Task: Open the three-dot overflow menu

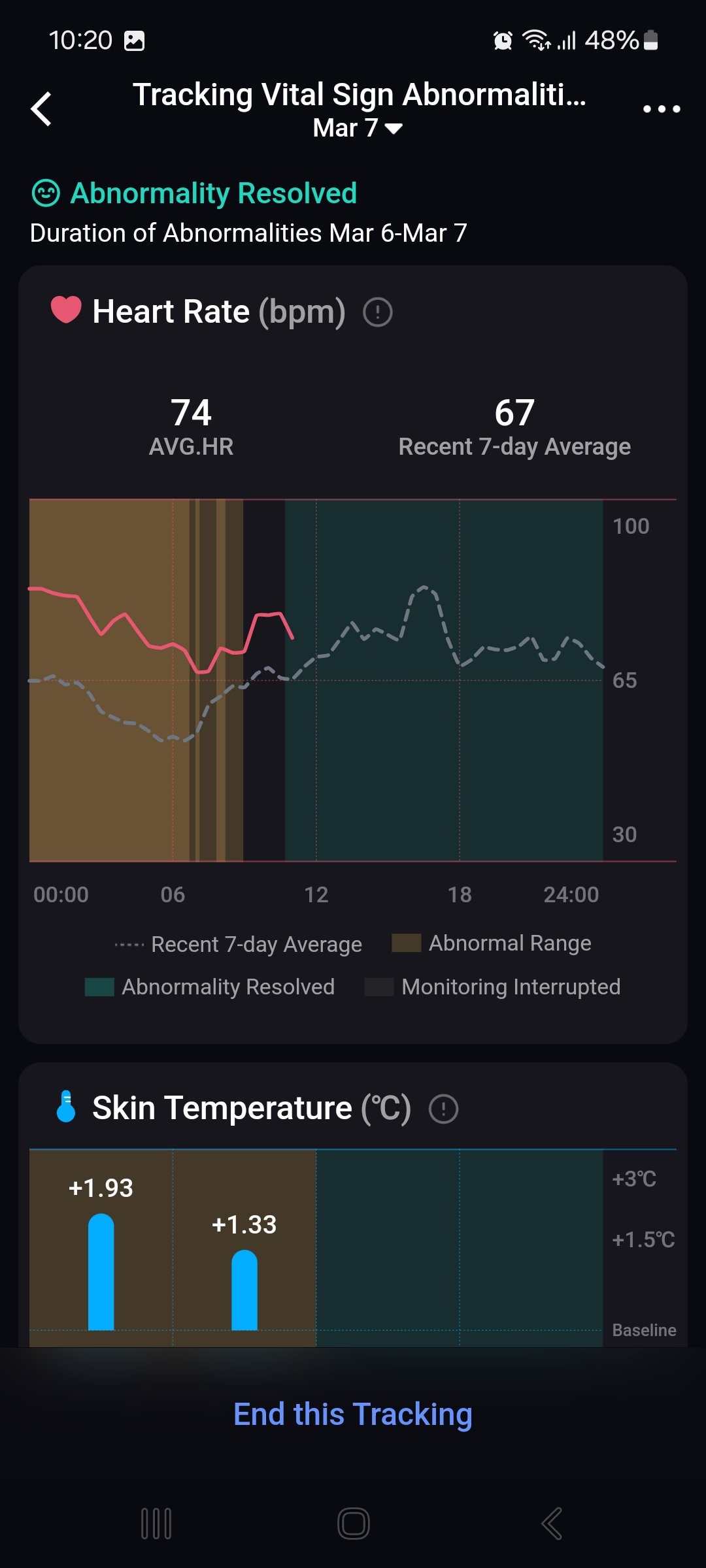Action: click(661, 109)
